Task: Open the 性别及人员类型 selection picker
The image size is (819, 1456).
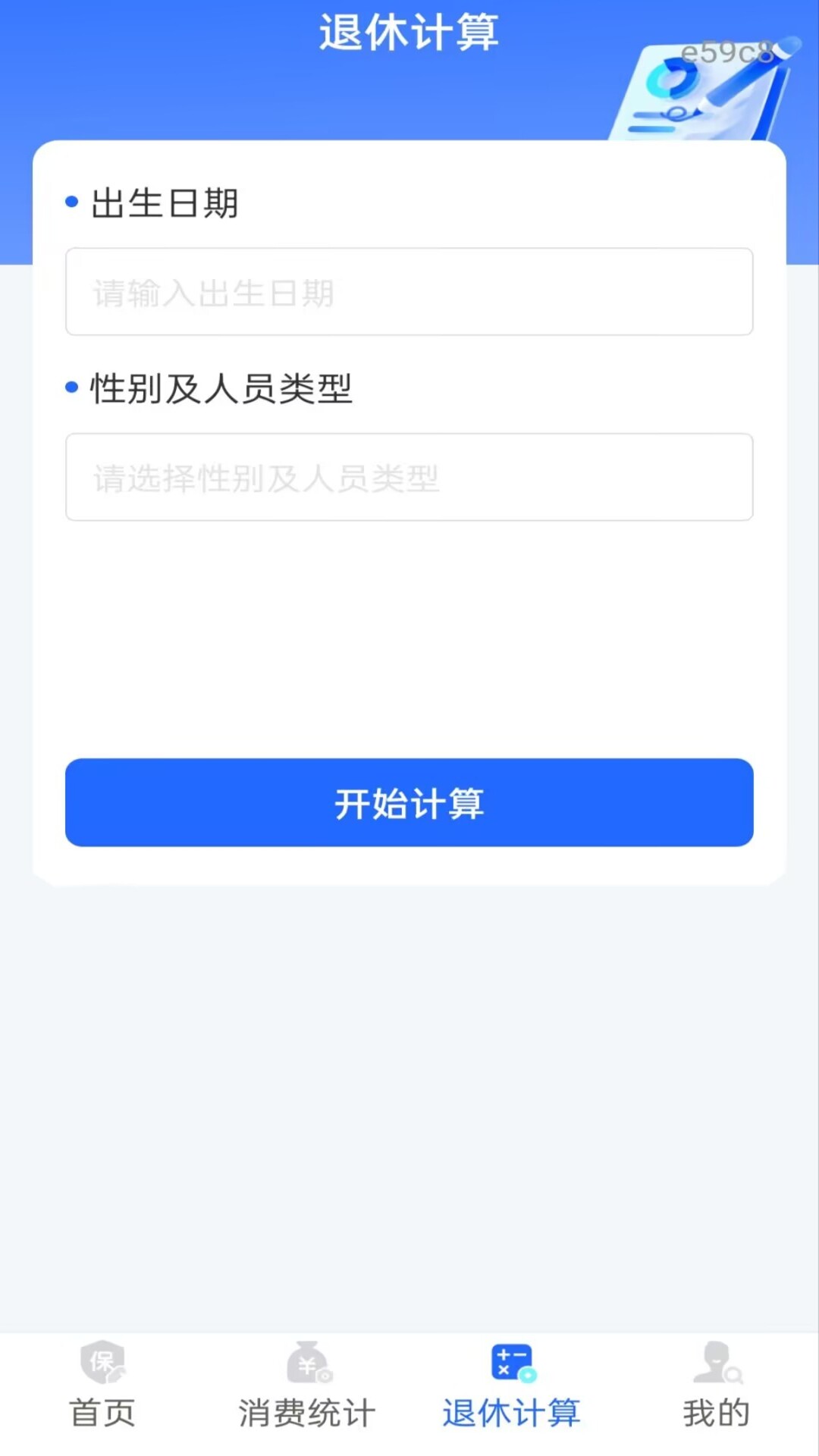Action: click(x=409, y=478)
